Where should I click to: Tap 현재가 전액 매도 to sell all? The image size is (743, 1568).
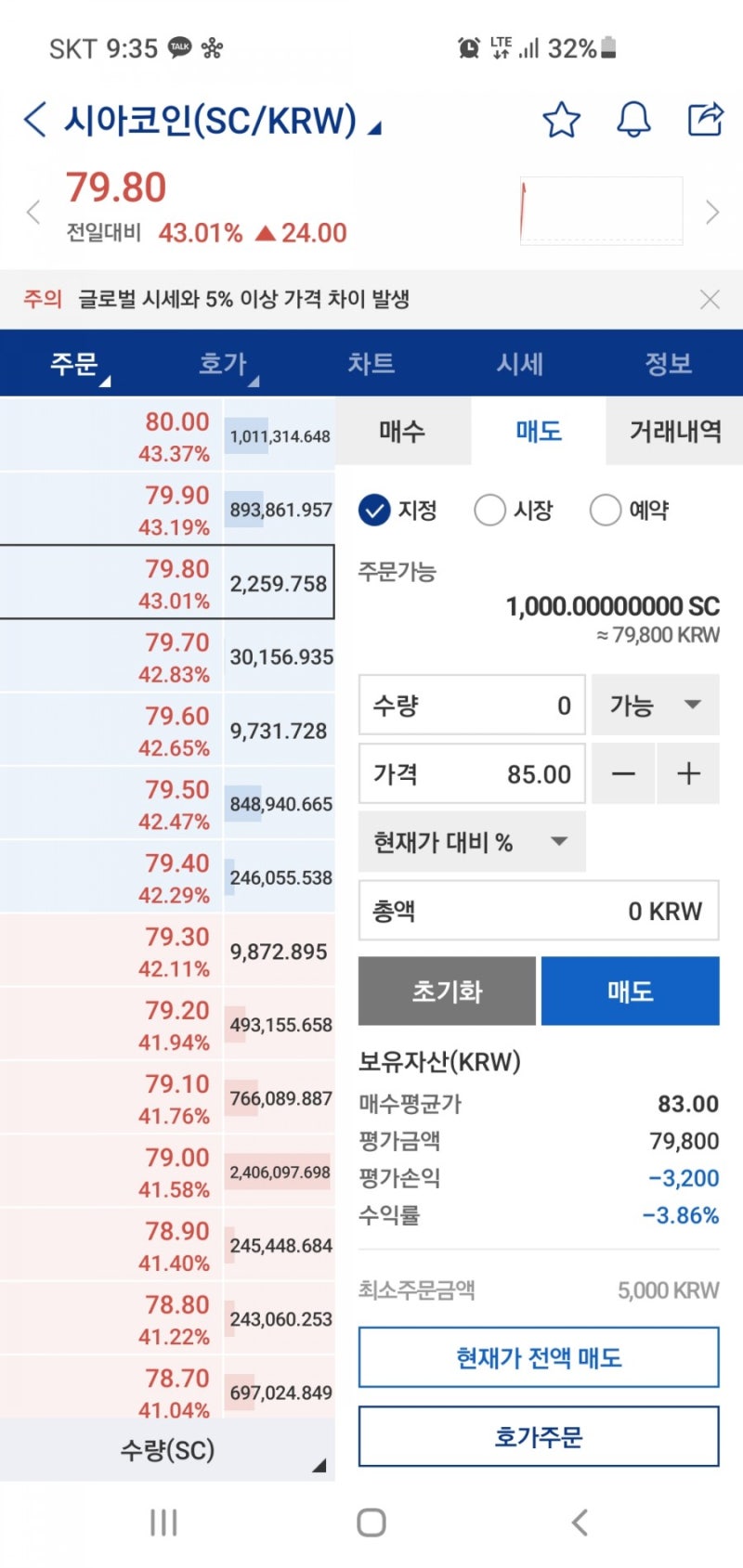click(x=538, y=1356)
